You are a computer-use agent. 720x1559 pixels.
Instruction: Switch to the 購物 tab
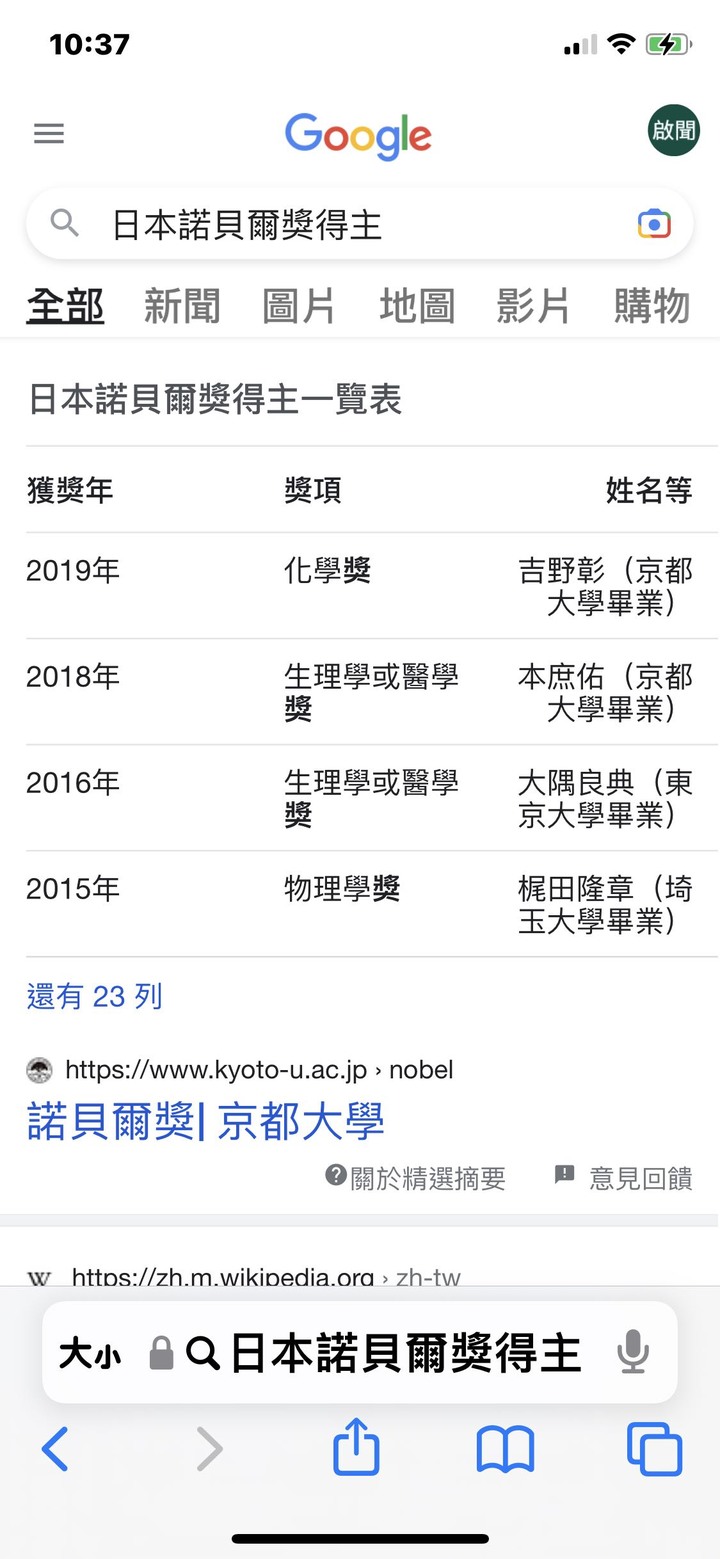point(652,306)
